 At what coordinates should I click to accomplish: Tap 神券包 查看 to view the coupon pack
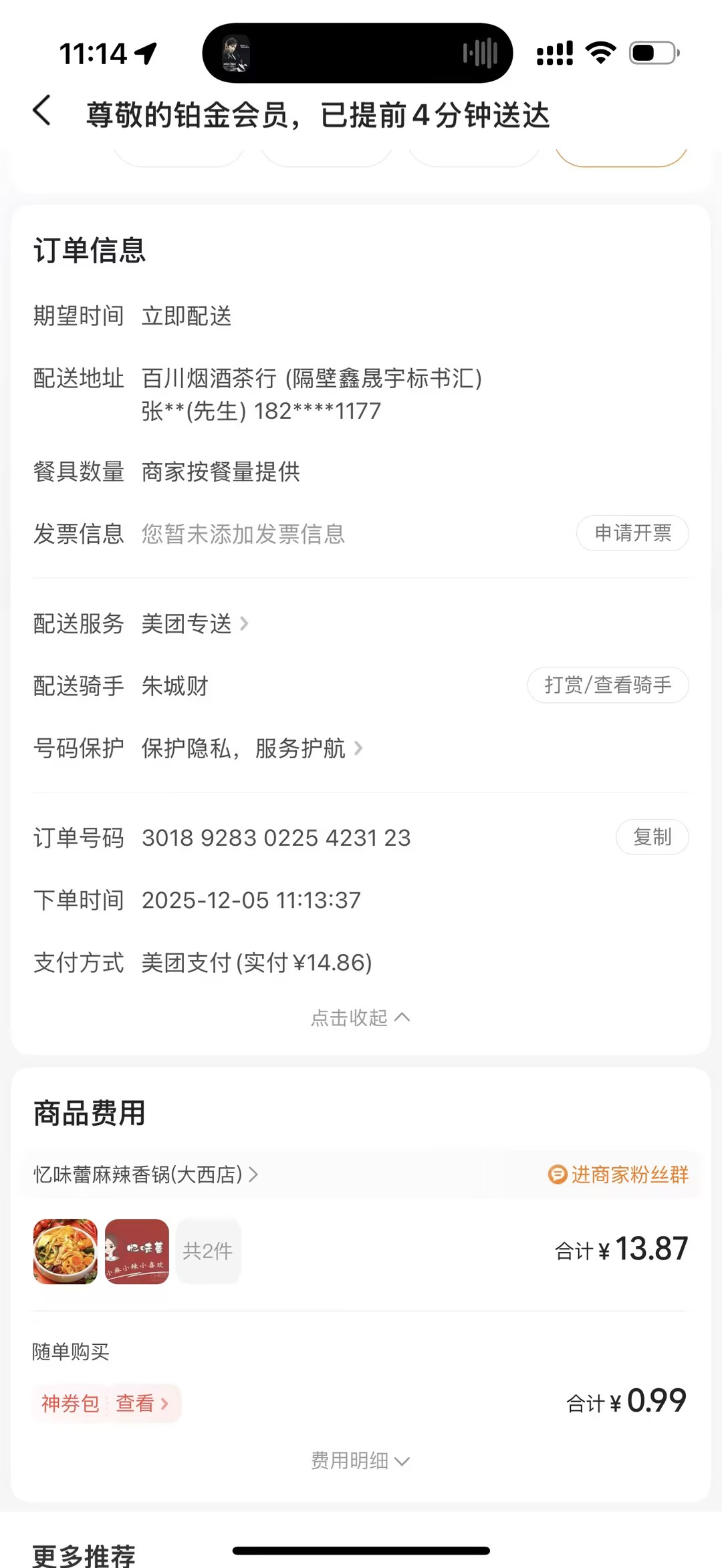[x=106, y=1403]
